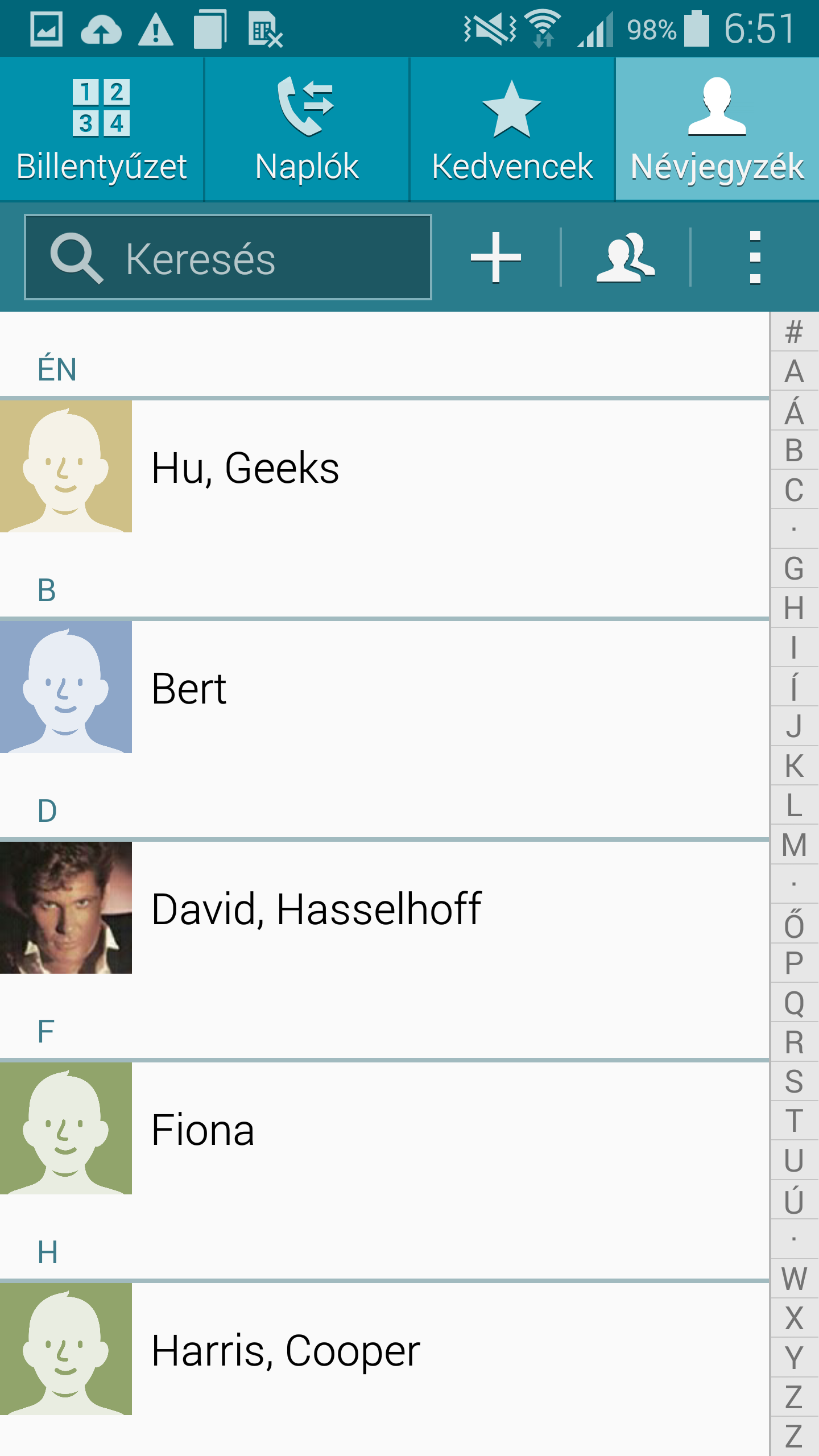819x1456 pixels.
Task: Jump to letter M in index
Action: click(795, 845)
